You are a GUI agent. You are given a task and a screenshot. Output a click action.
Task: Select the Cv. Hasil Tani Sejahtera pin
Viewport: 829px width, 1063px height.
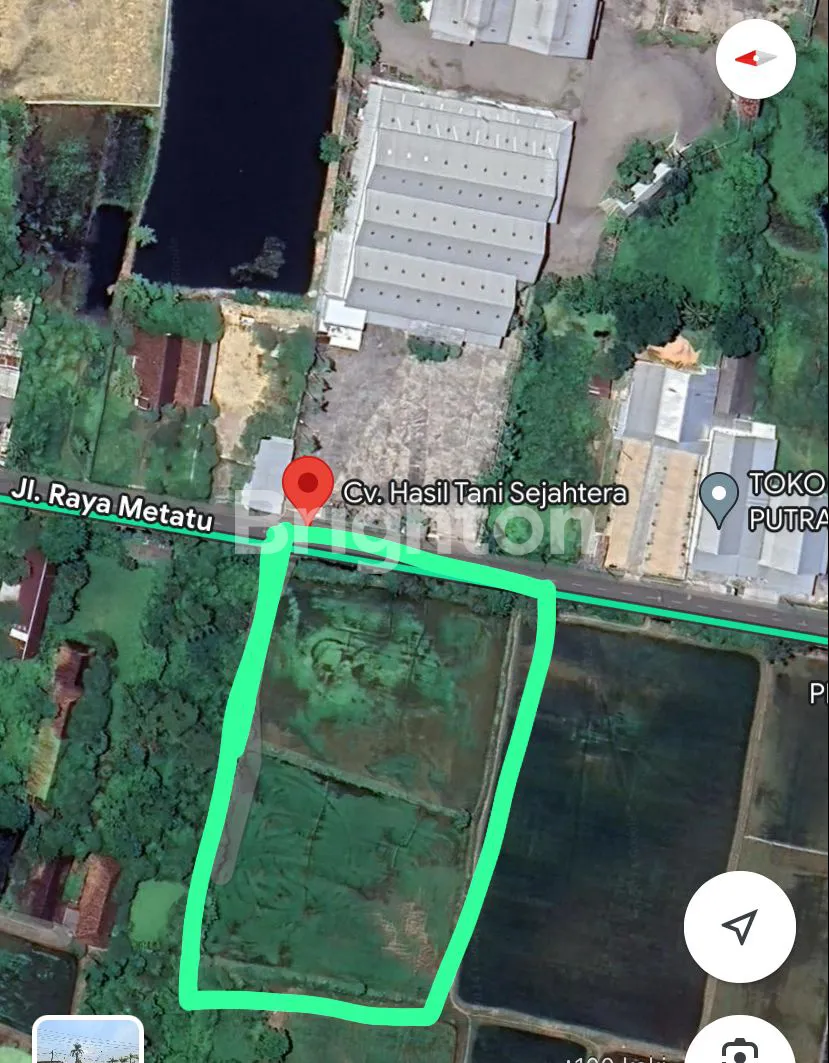308,487
